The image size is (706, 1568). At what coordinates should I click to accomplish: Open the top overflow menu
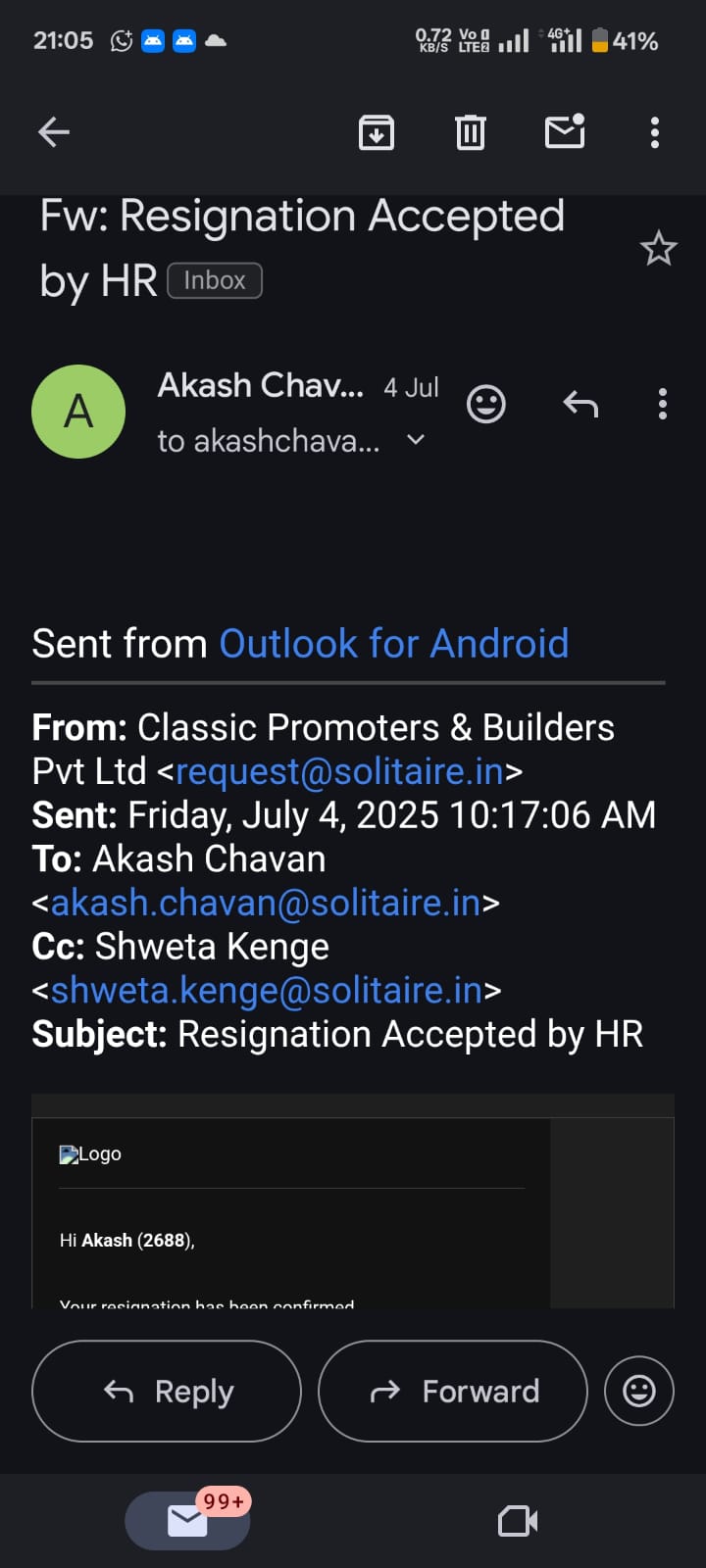(655, 132)
